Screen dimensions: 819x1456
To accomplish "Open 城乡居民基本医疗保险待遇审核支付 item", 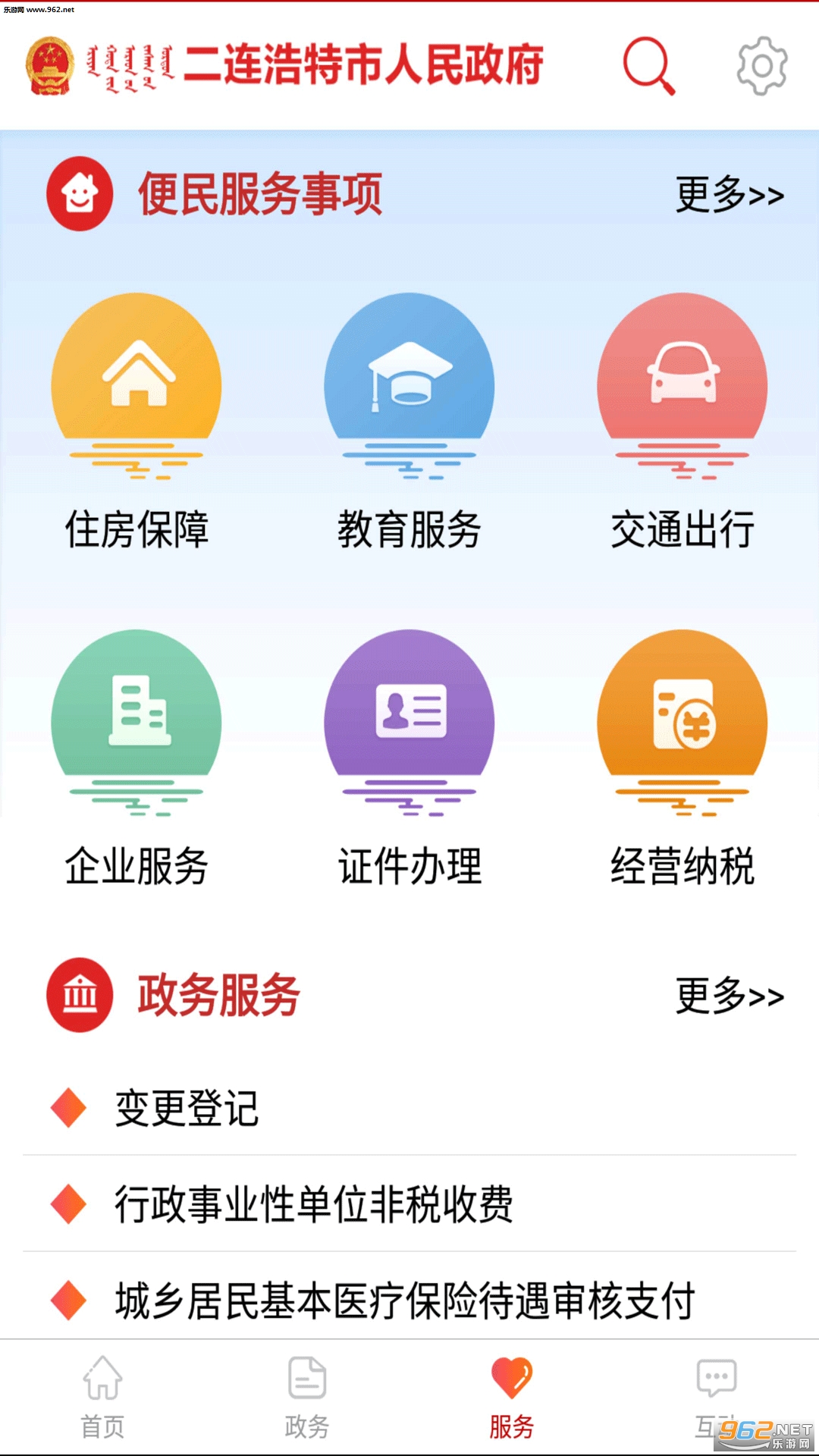I will point(404,1300).
